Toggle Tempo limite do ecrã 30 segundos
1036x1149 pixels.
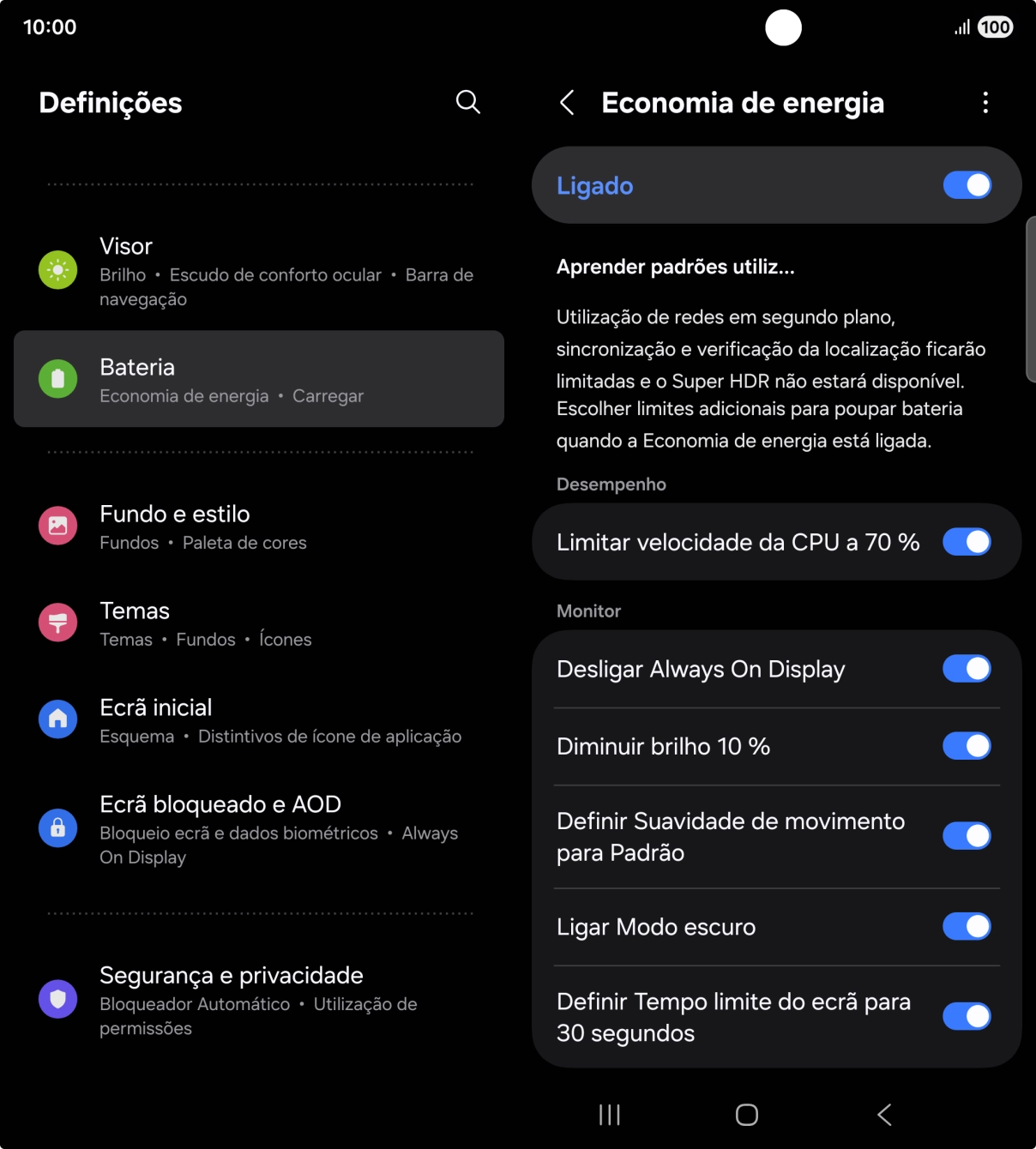point(967,1017)
